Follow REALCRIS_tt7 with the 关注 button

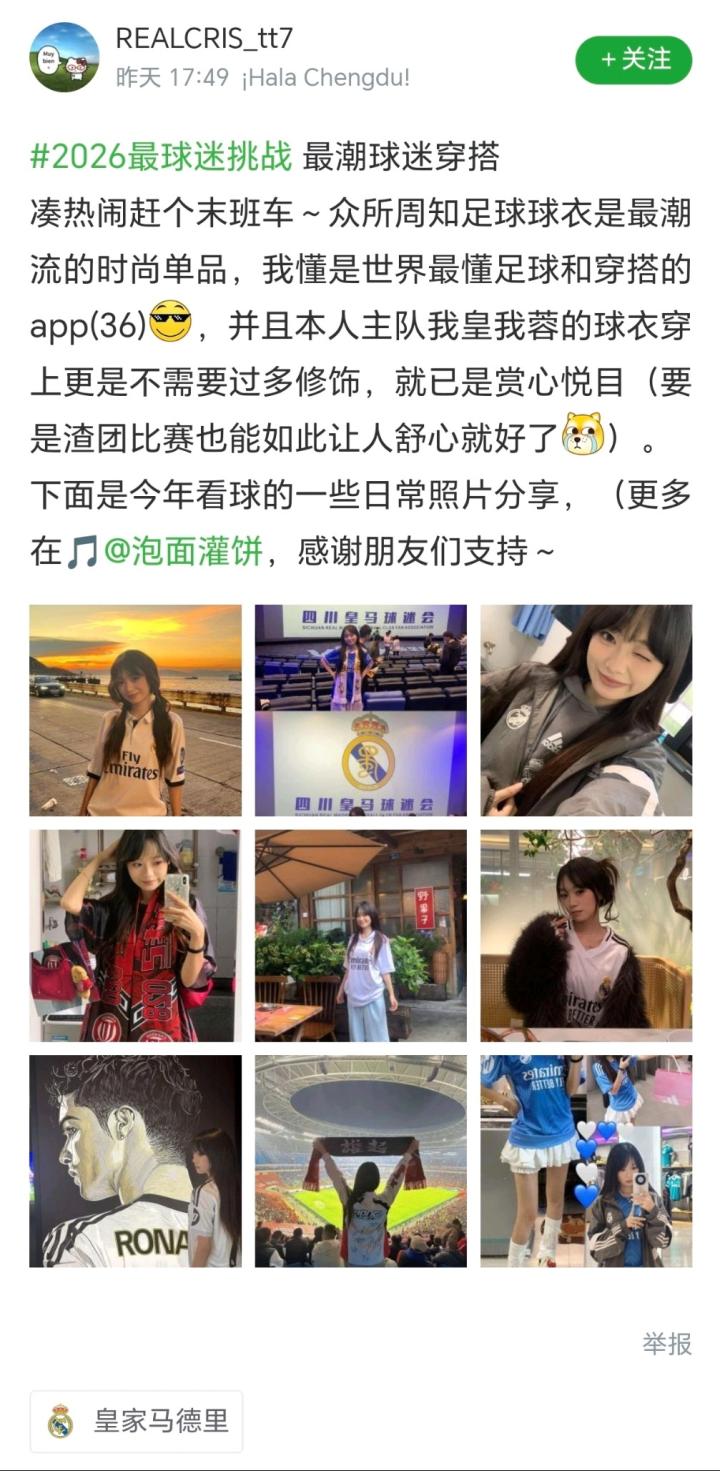(634, 60)
